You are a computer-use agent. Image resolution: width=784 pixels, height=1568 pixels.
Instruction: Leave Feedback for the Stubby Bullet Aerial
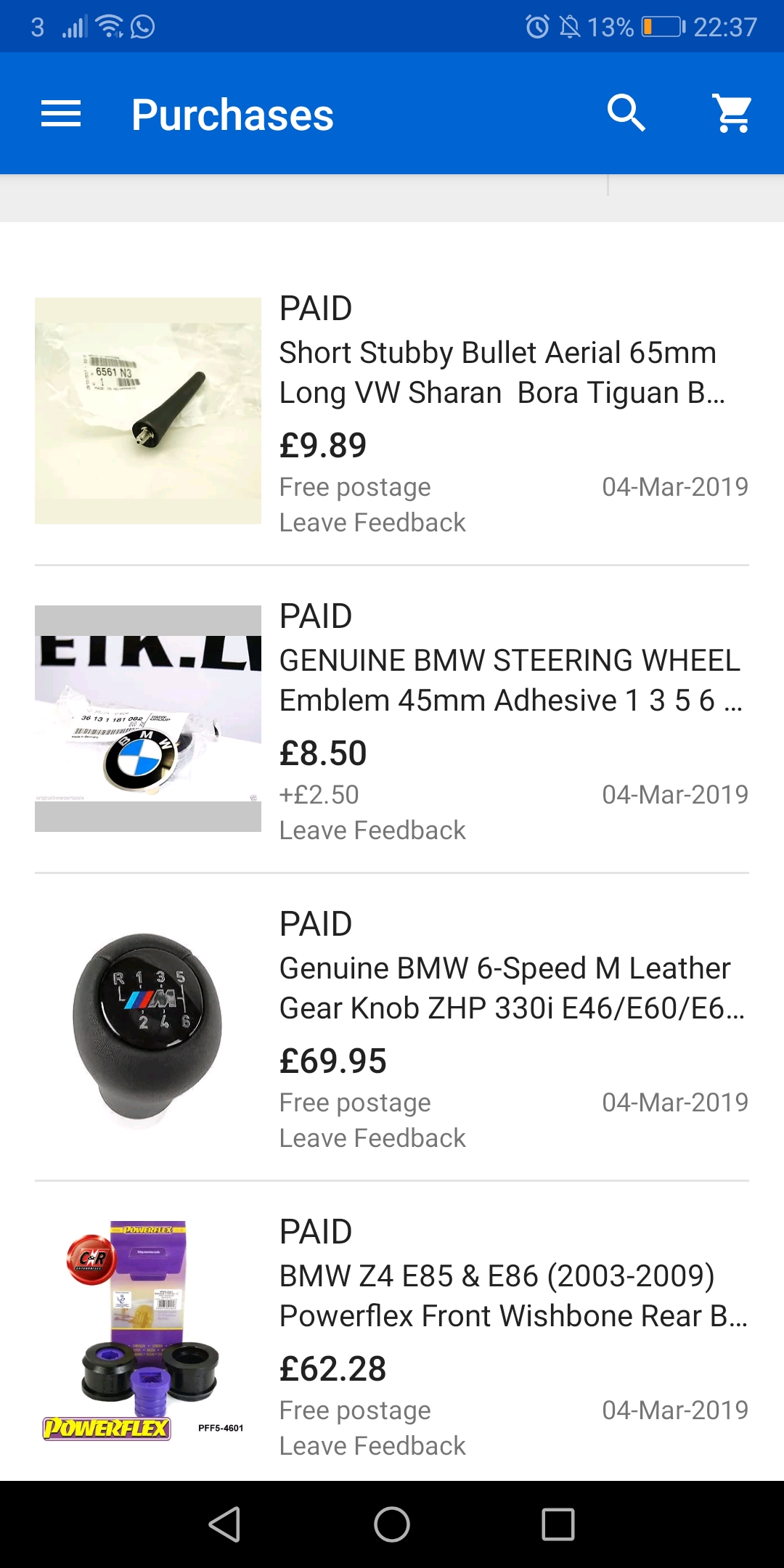372,523
